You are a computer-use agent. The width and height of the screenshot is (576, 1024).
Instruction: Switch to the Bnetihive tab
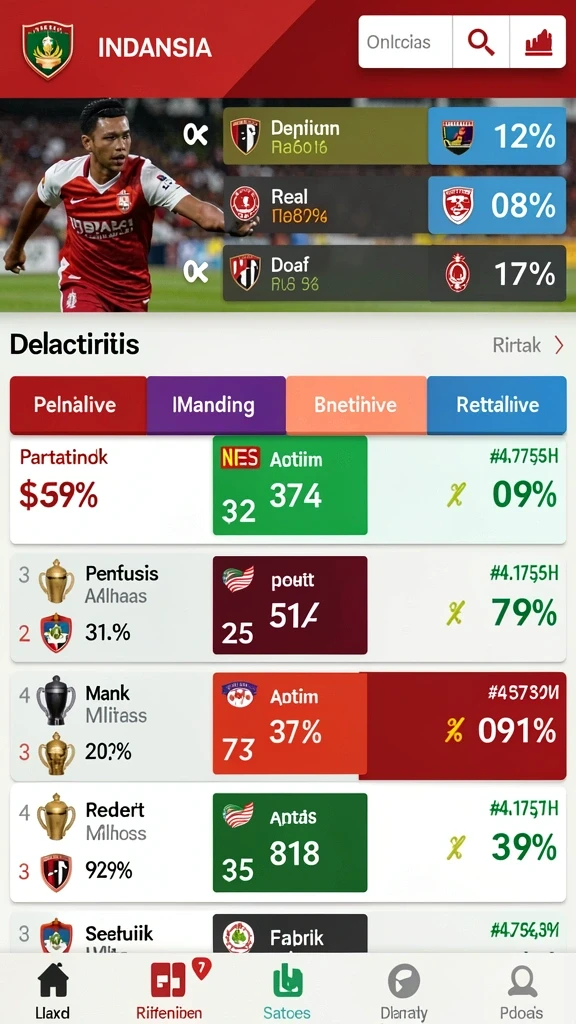coord(357,405)
